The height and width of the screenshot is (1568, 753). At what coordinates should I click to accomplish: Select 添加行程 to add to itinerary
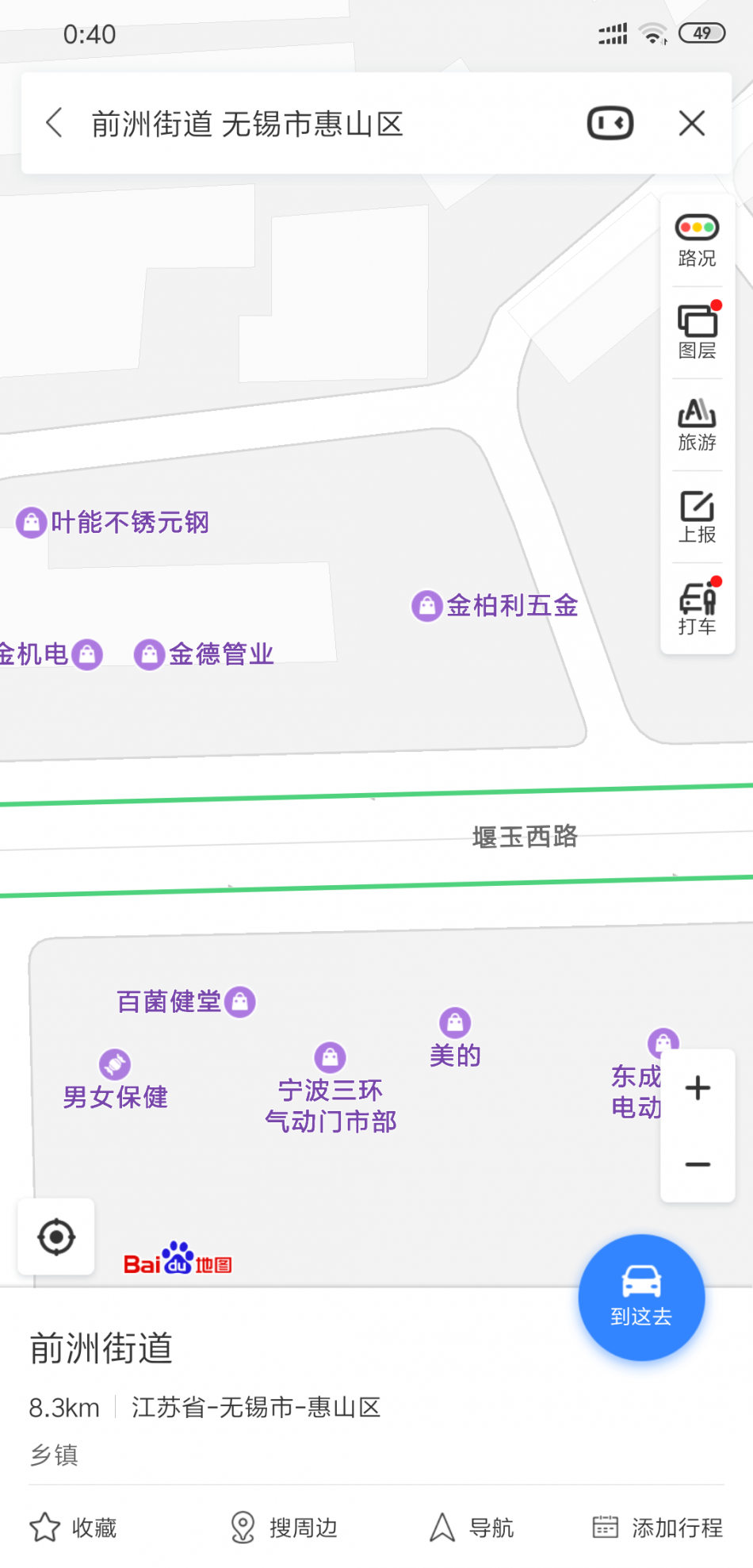658,1527
